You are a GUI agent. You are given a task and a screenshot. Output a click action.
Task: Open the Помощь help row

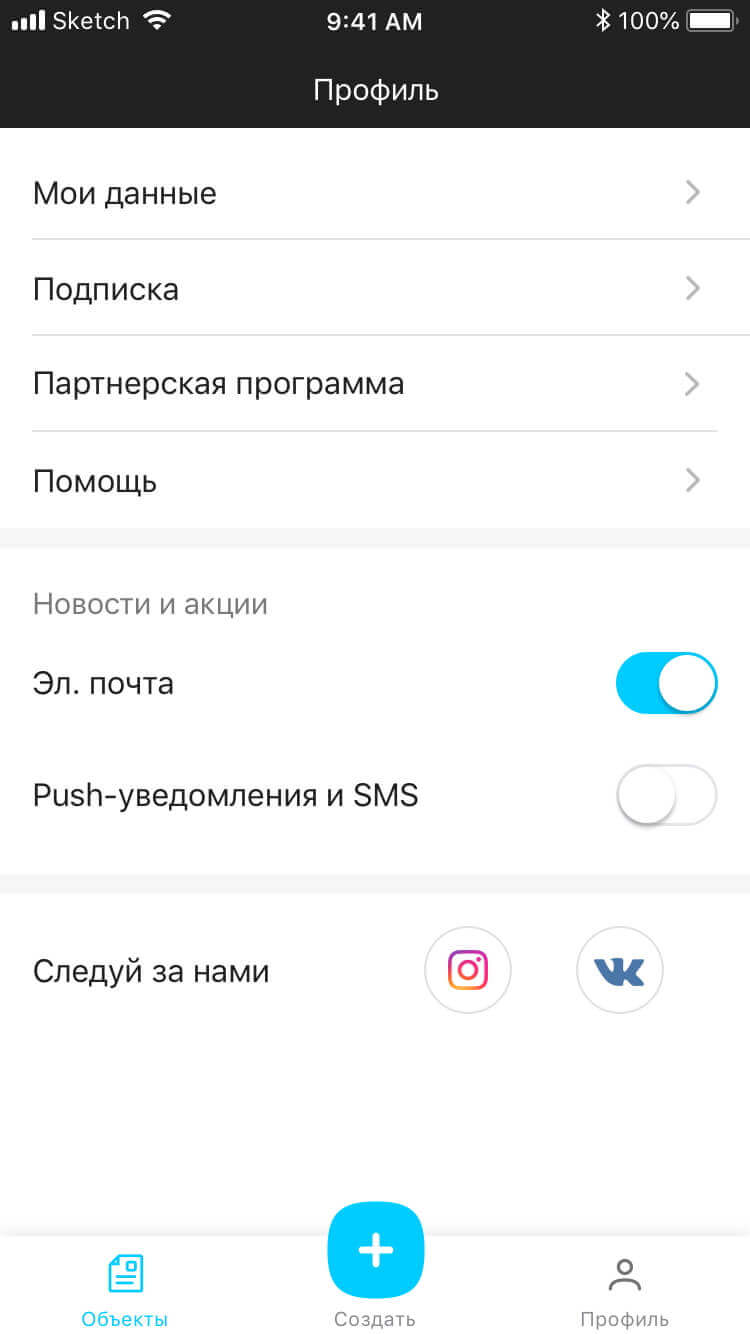(375, 480)
